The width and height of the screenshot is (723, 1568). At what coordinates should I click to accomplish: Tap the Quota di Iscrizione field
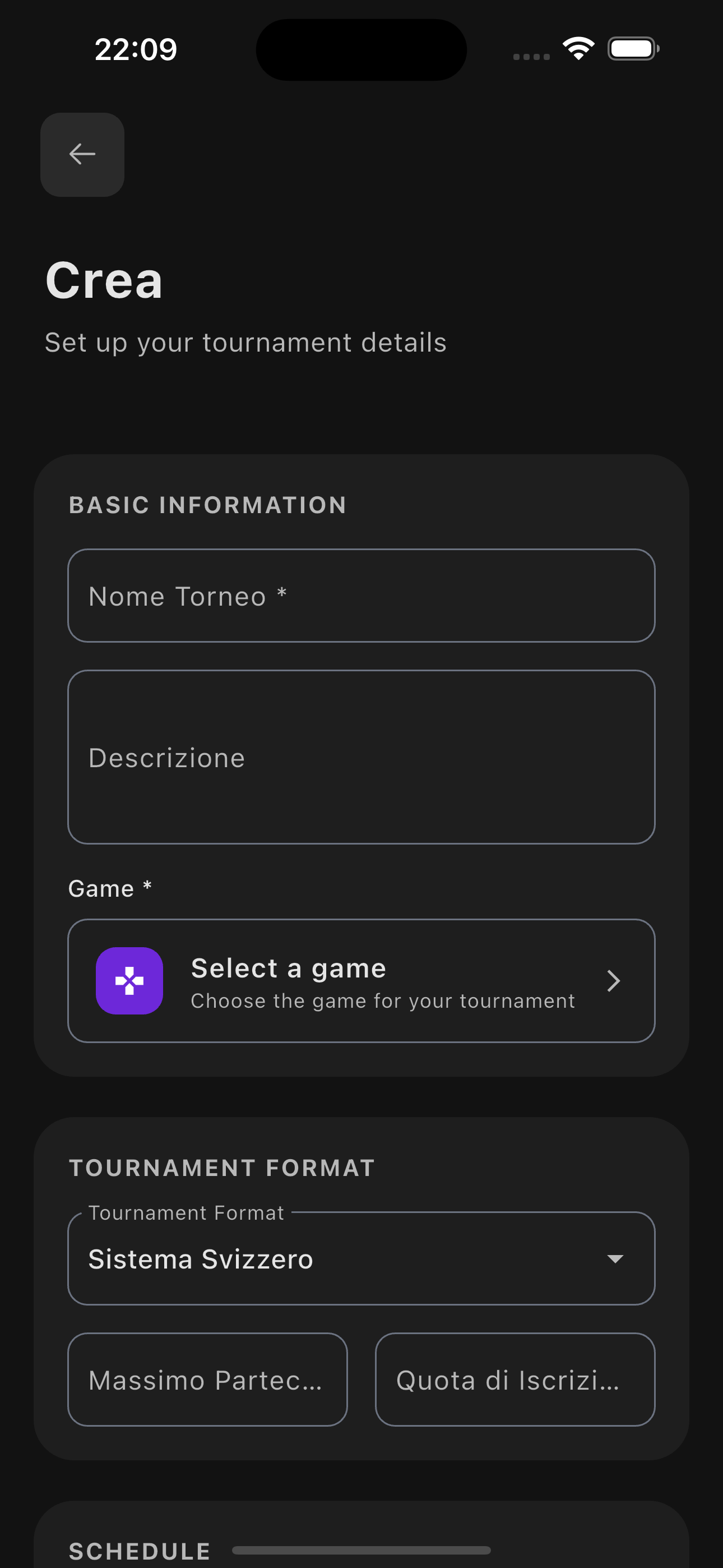point(515,1381)
